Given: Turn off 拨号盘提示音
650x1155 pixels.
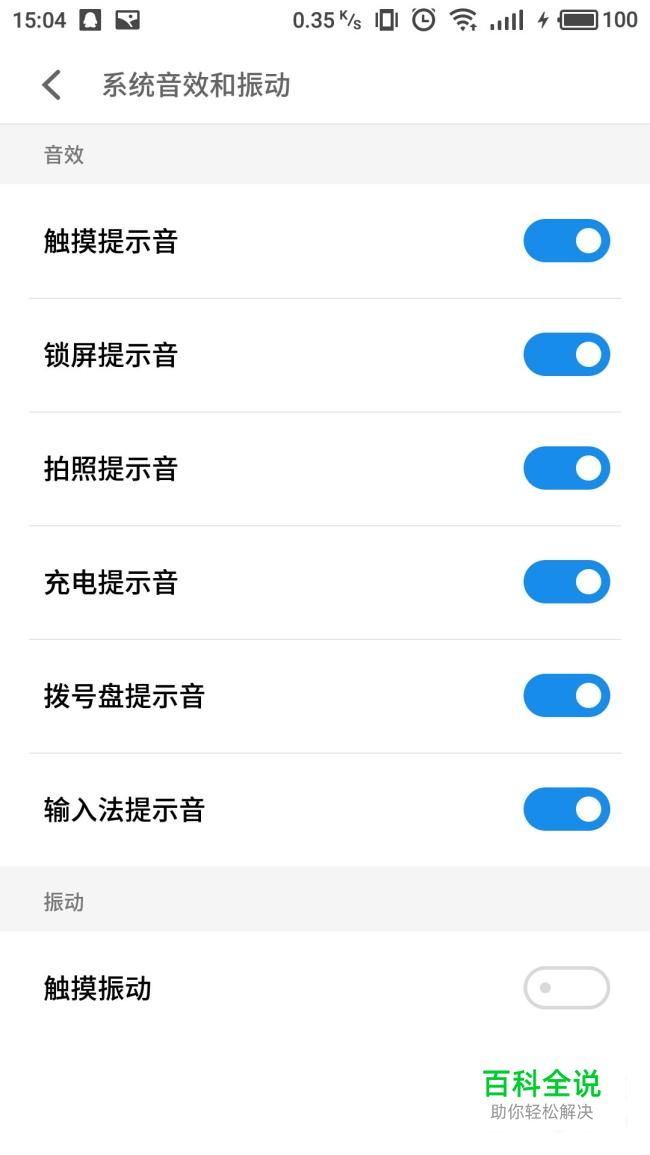Looking at the screenshot, I should click(567, 695).
